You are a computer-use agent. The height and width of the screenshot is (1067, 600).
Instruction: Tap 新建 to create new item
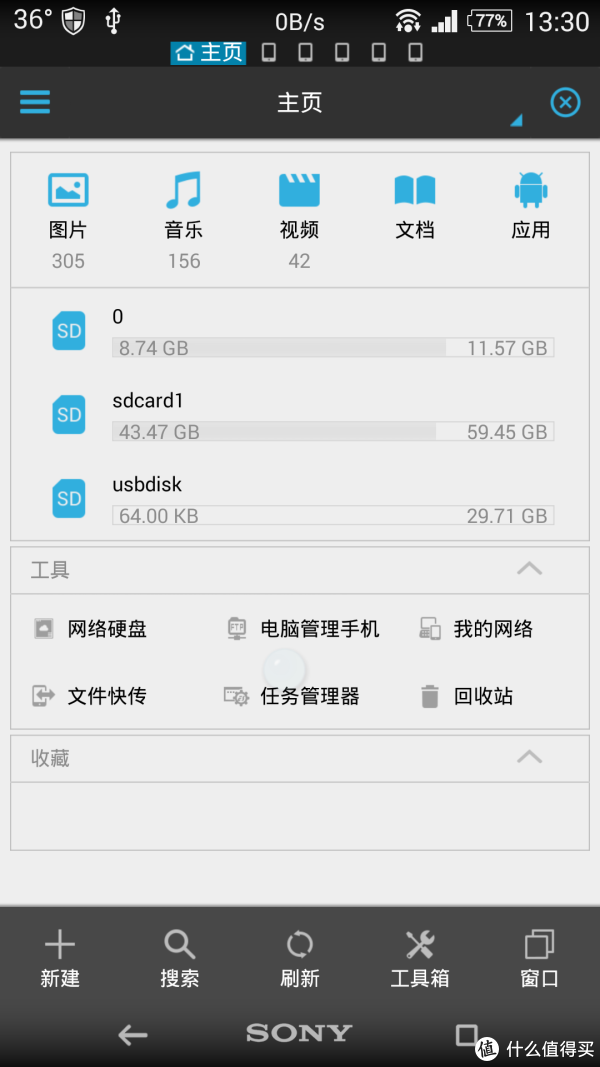click(x=60, y=959)
